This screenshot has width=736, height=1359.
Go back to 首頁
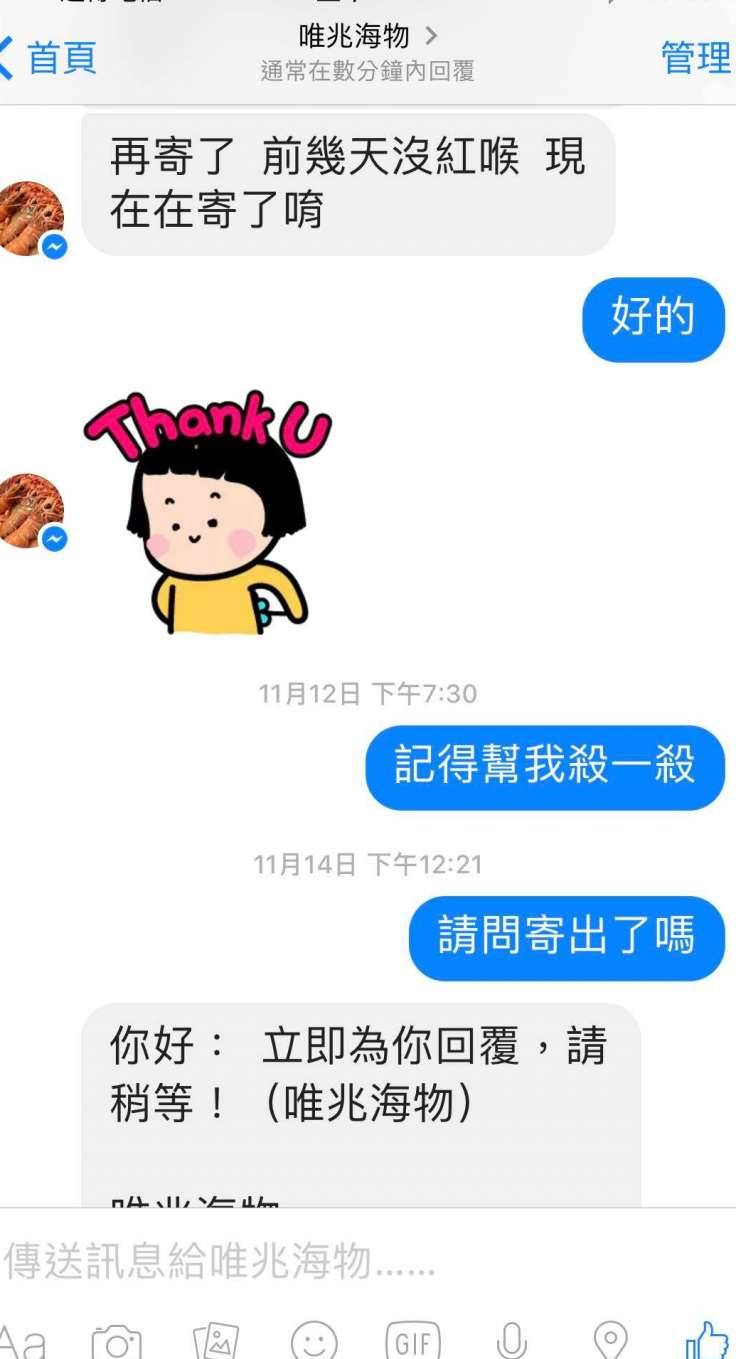(x=50, y=58)
